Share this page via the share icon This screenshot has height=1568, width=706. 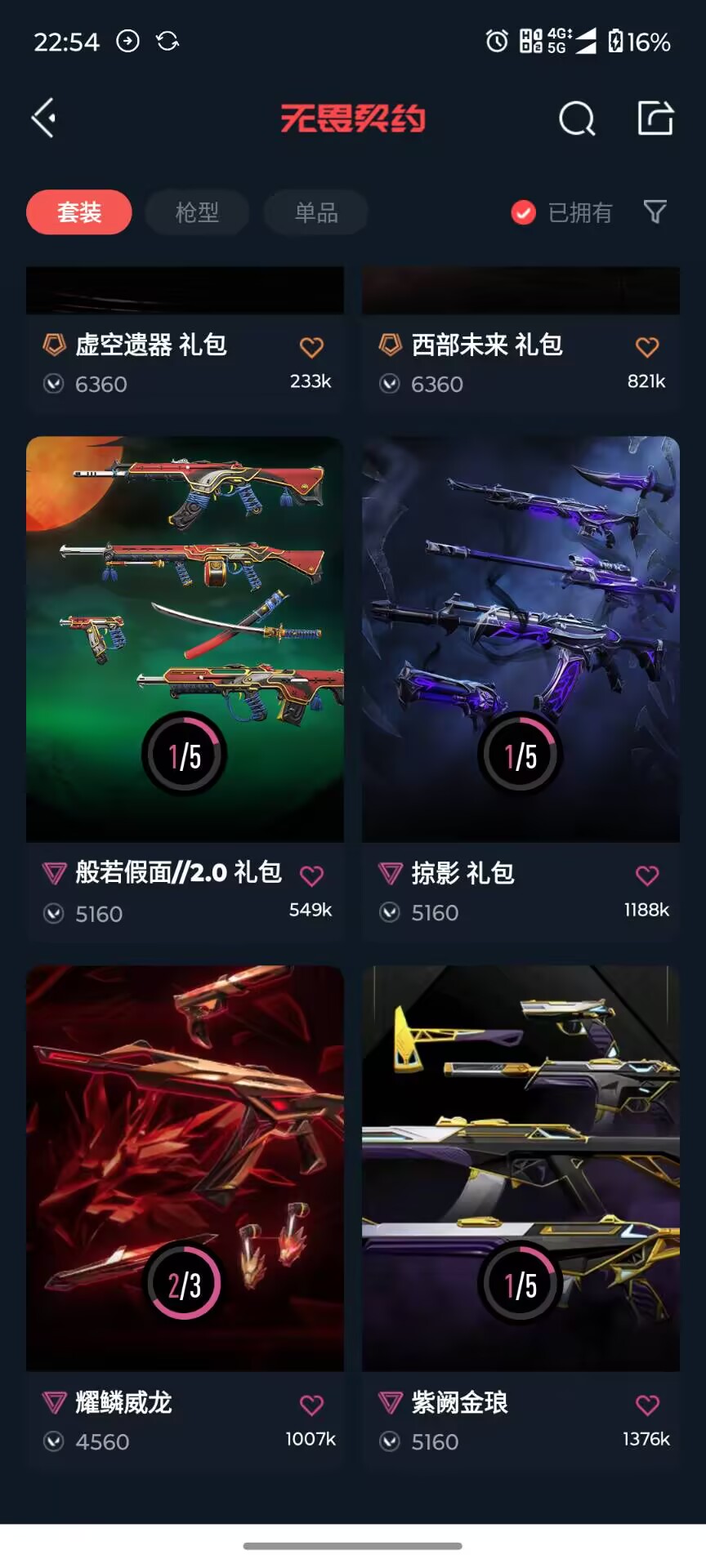point(655,118)
